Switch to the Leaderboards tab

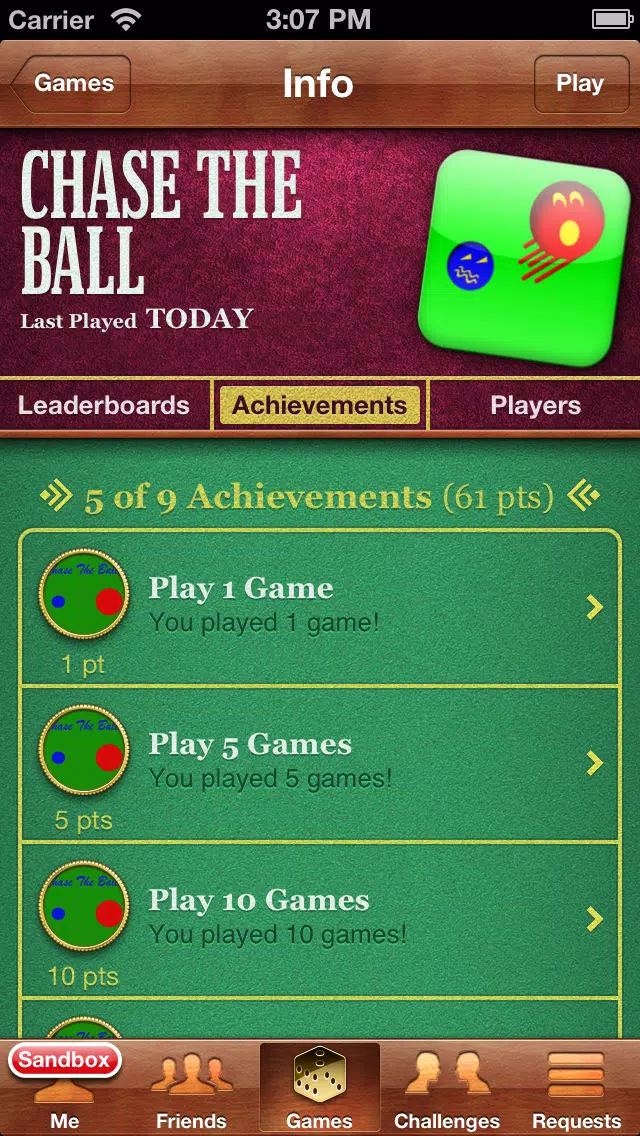(104, 405)
